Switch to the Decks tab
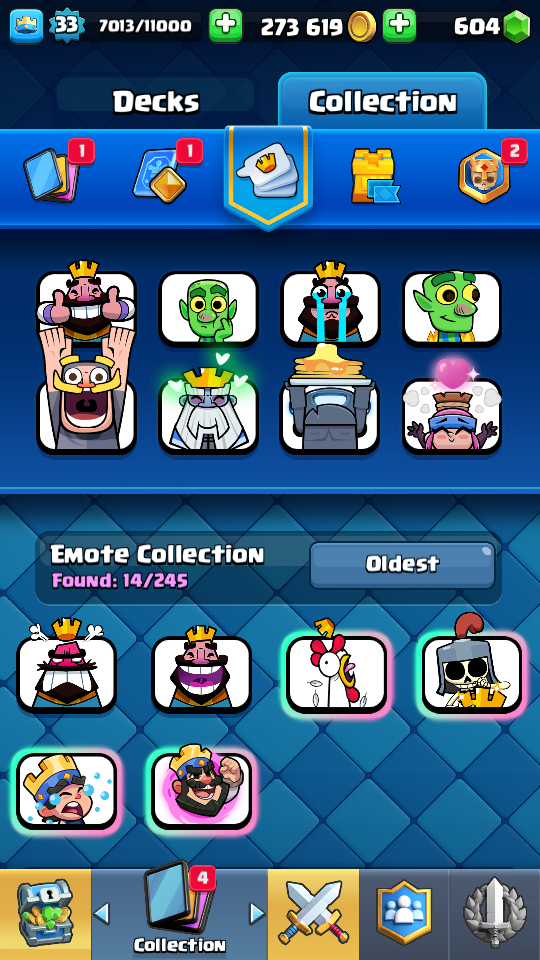 [156, 102]
